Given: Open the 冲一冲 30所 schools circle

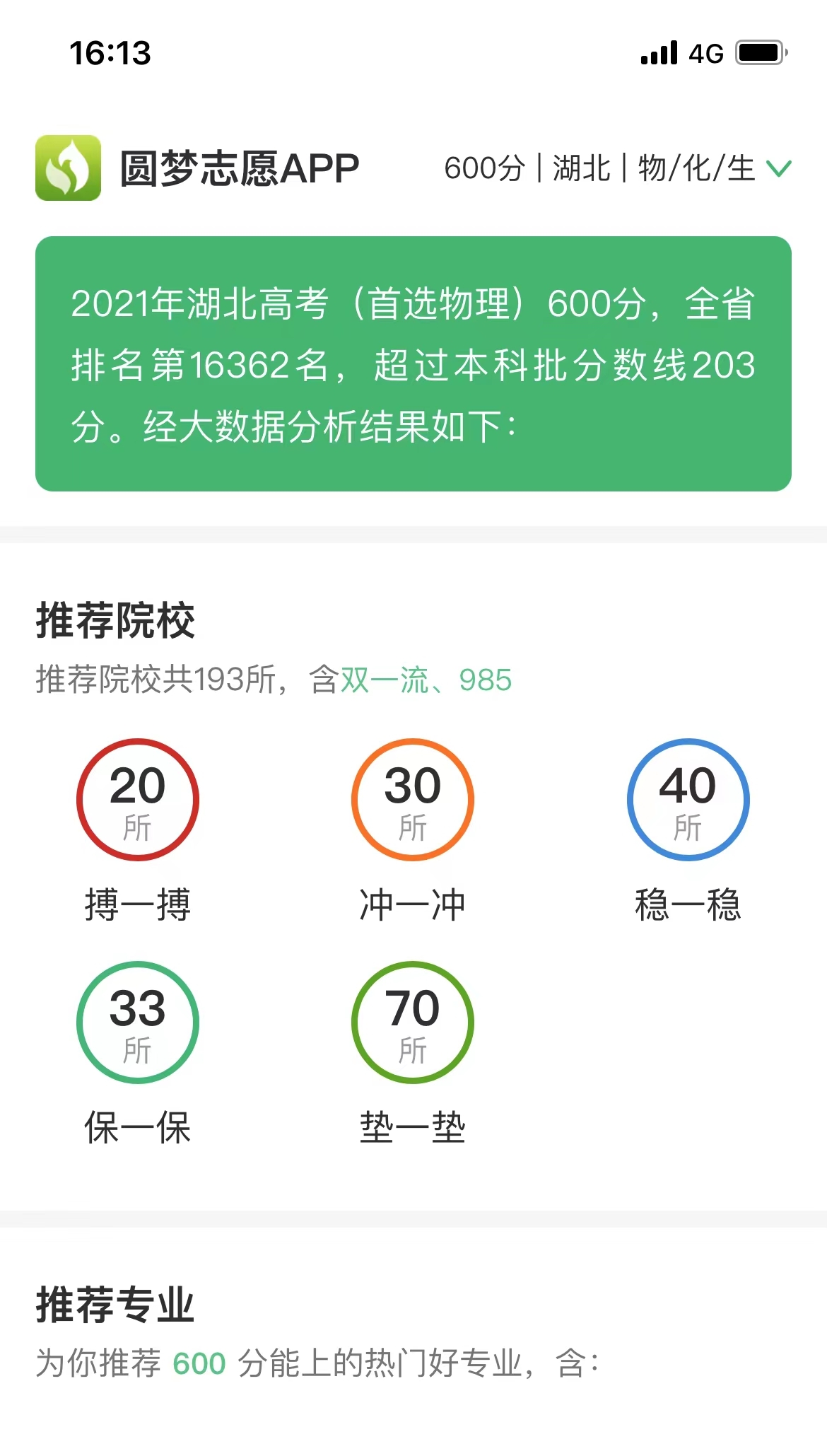Looking at the screenshot, I should [x=413, y=800].
